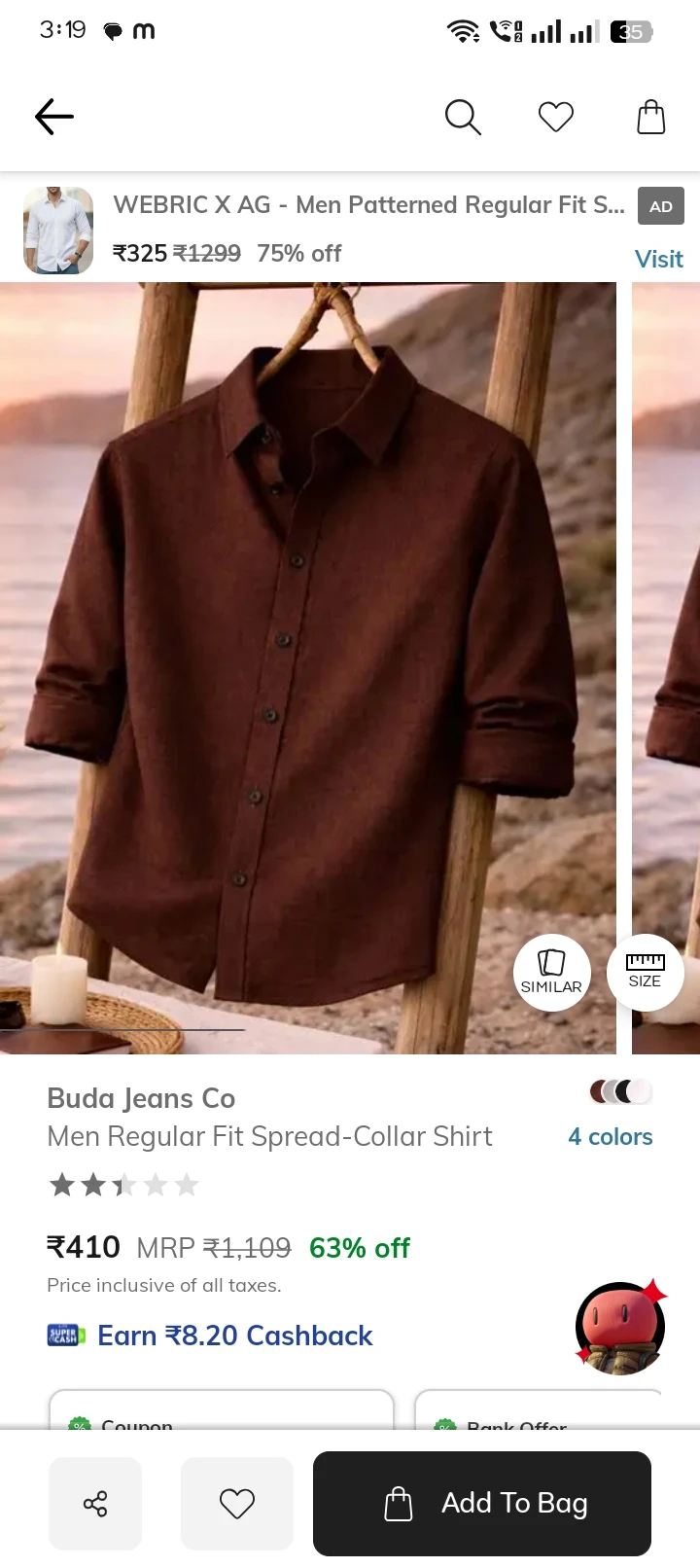Add shirt to wishlist from bottom bar

(237, 1504)
